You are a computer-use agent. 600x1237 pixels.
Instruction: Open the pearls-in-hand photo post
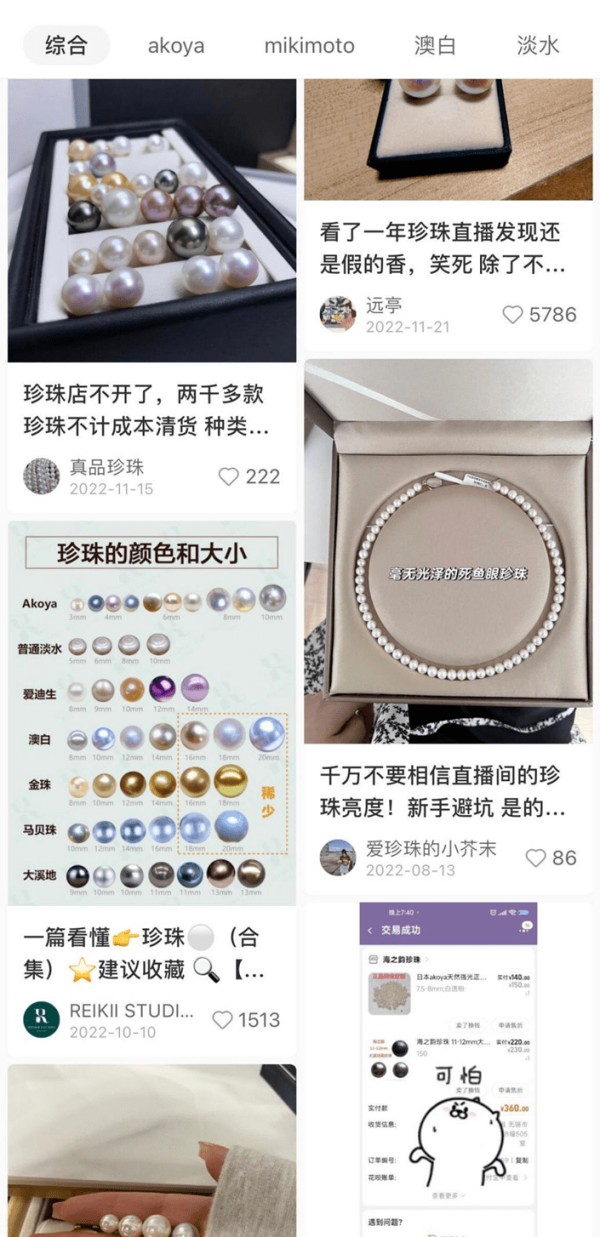click(152, 1150)
